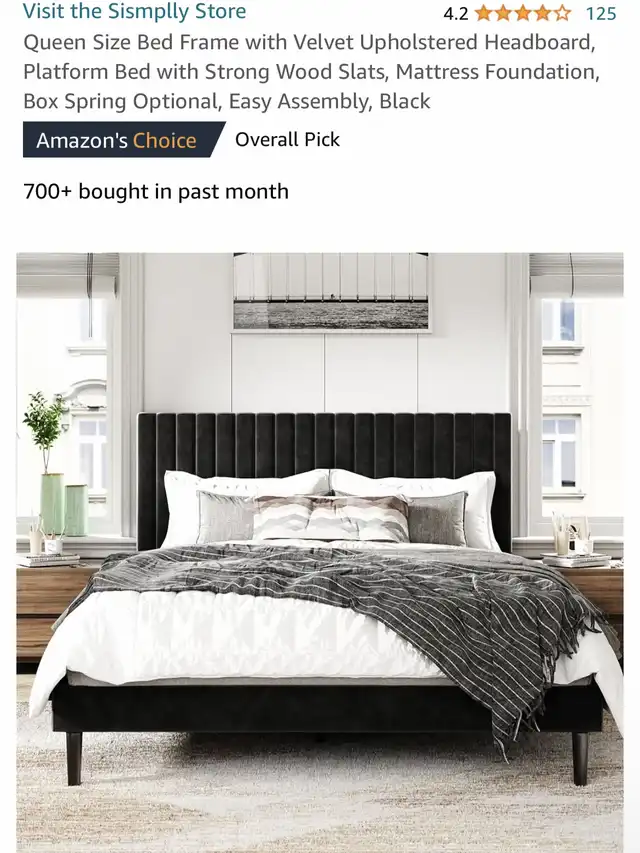Viewport: 640px width, 853px height.
Task: Visit the Sismplly Store link
Action: [134, 12]
